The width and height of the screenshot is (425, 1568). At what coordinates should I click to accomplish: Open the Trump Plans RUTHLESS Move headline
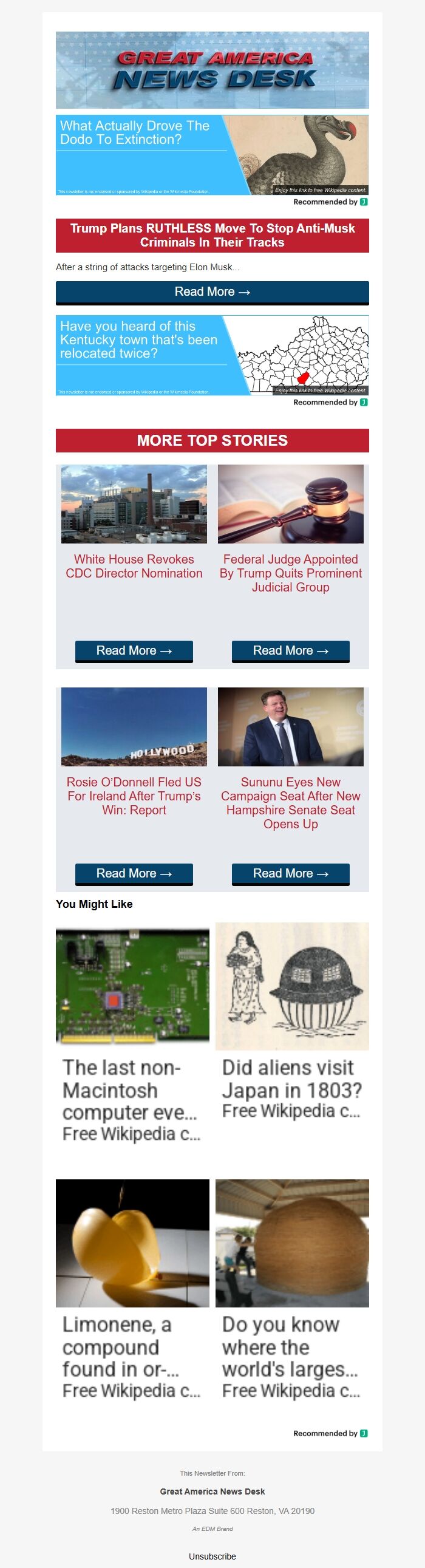(x=212, y=235)
